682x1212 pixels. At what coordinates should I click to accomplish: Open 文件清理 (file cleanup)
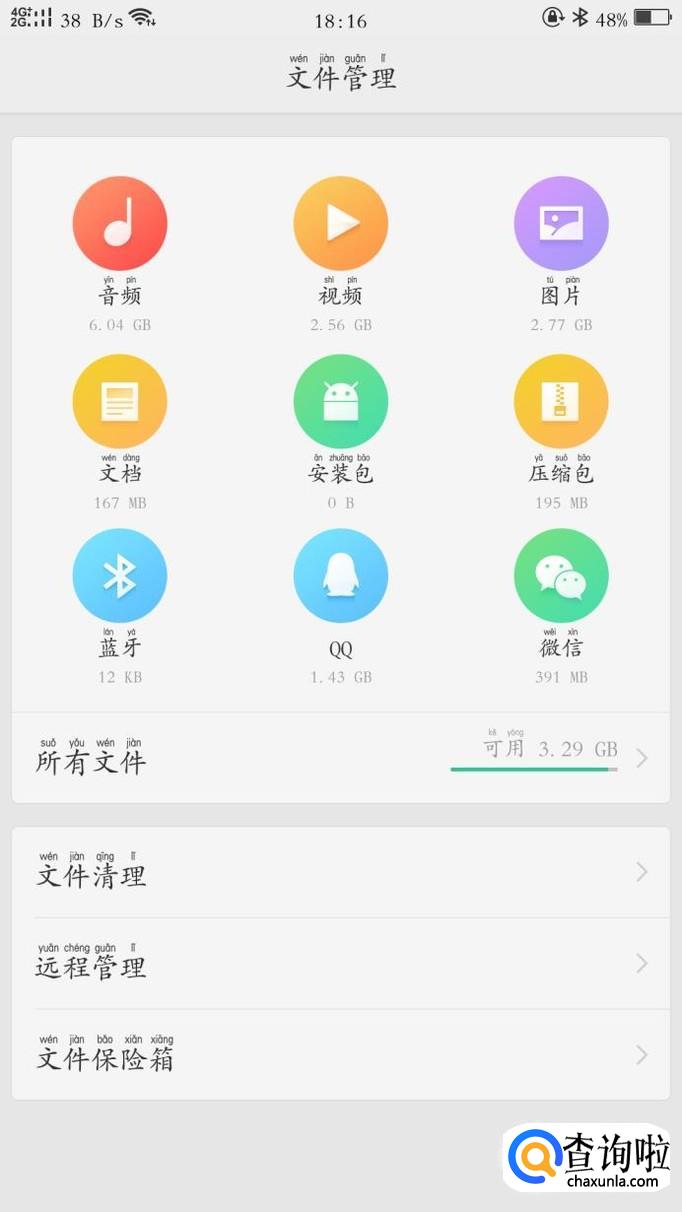(x=340, y=873)
